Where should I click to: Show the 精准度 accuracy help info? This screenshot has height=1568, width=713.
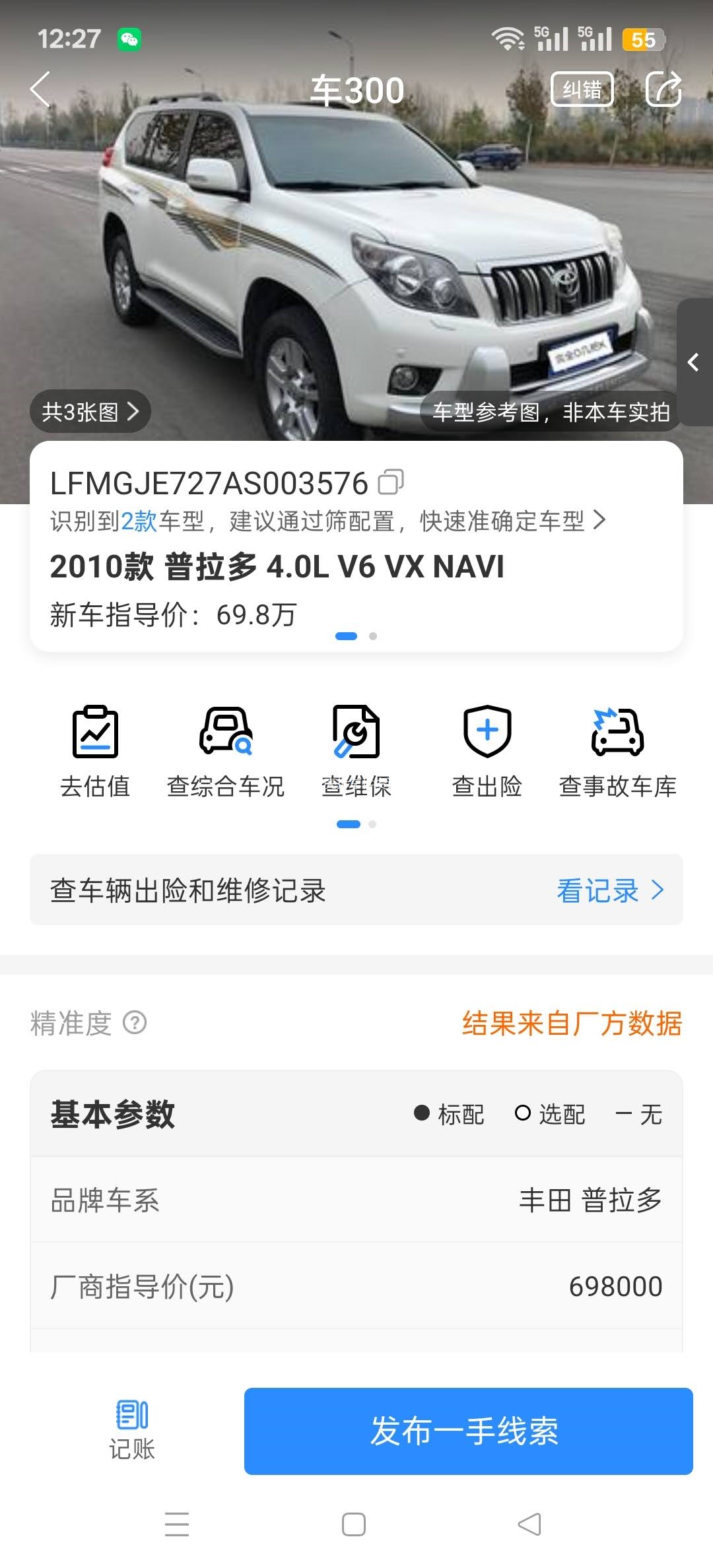(x=135, y=1023)
